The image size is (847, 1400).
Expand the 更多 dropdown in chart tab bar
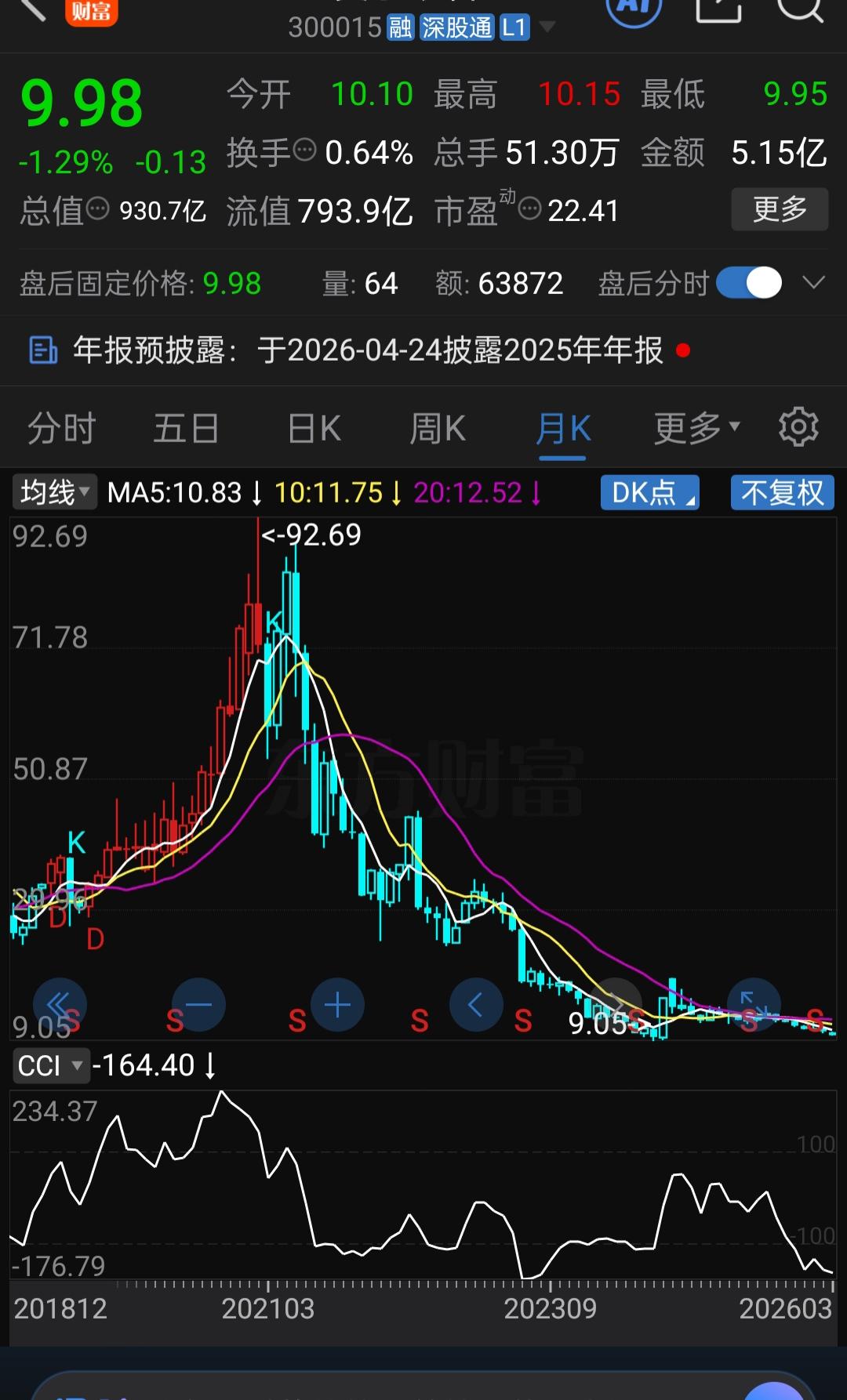pos(694,428)
